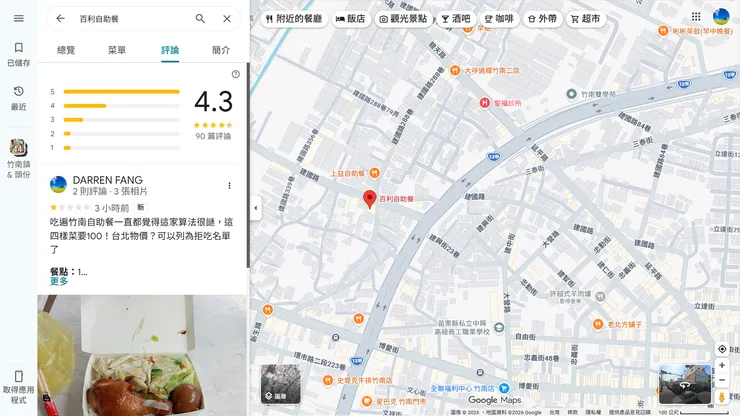Open the 已儲存 saved places

coord(18,54)
